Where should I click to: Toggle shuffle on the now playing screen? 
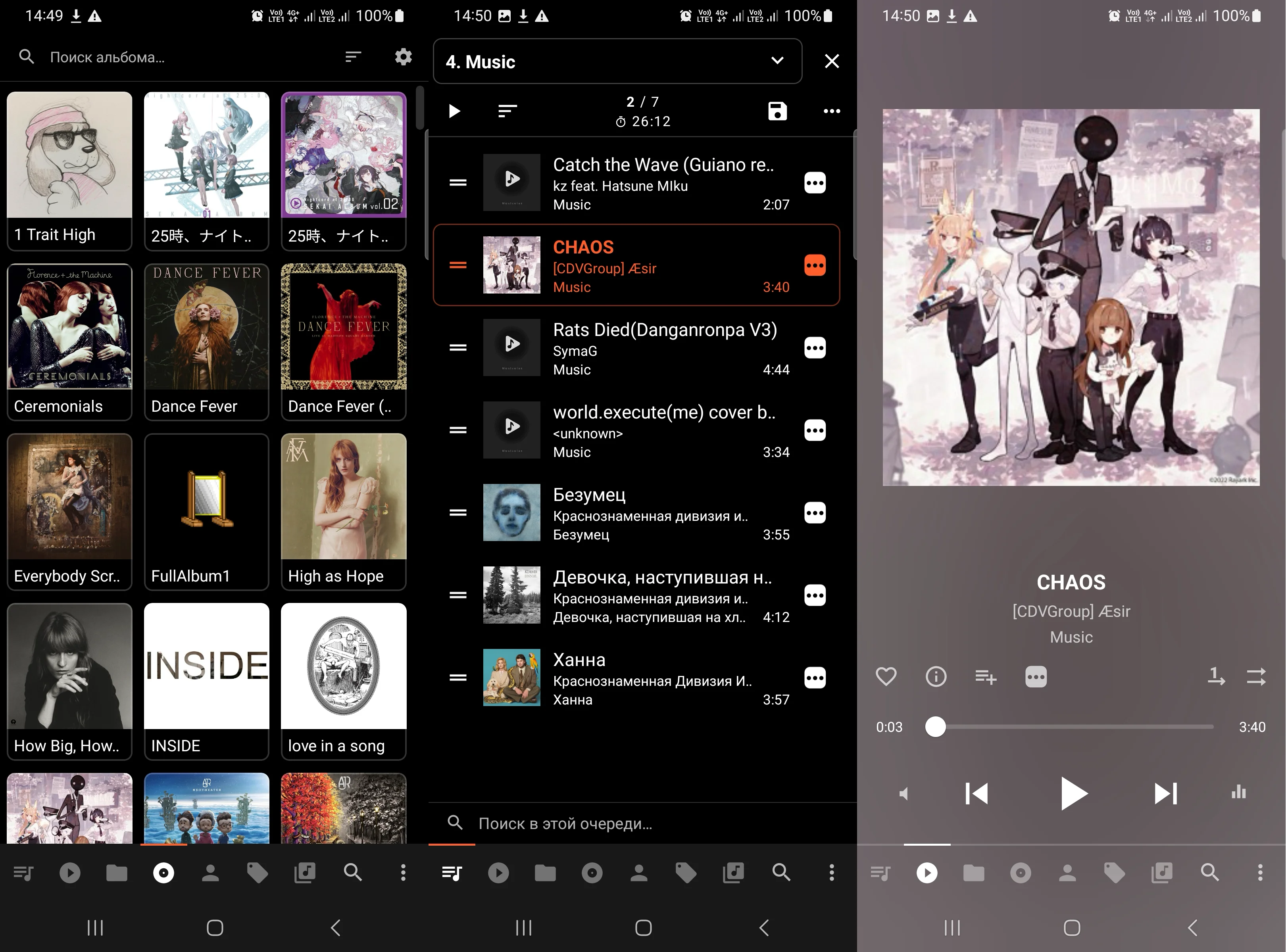(1256, 676)
